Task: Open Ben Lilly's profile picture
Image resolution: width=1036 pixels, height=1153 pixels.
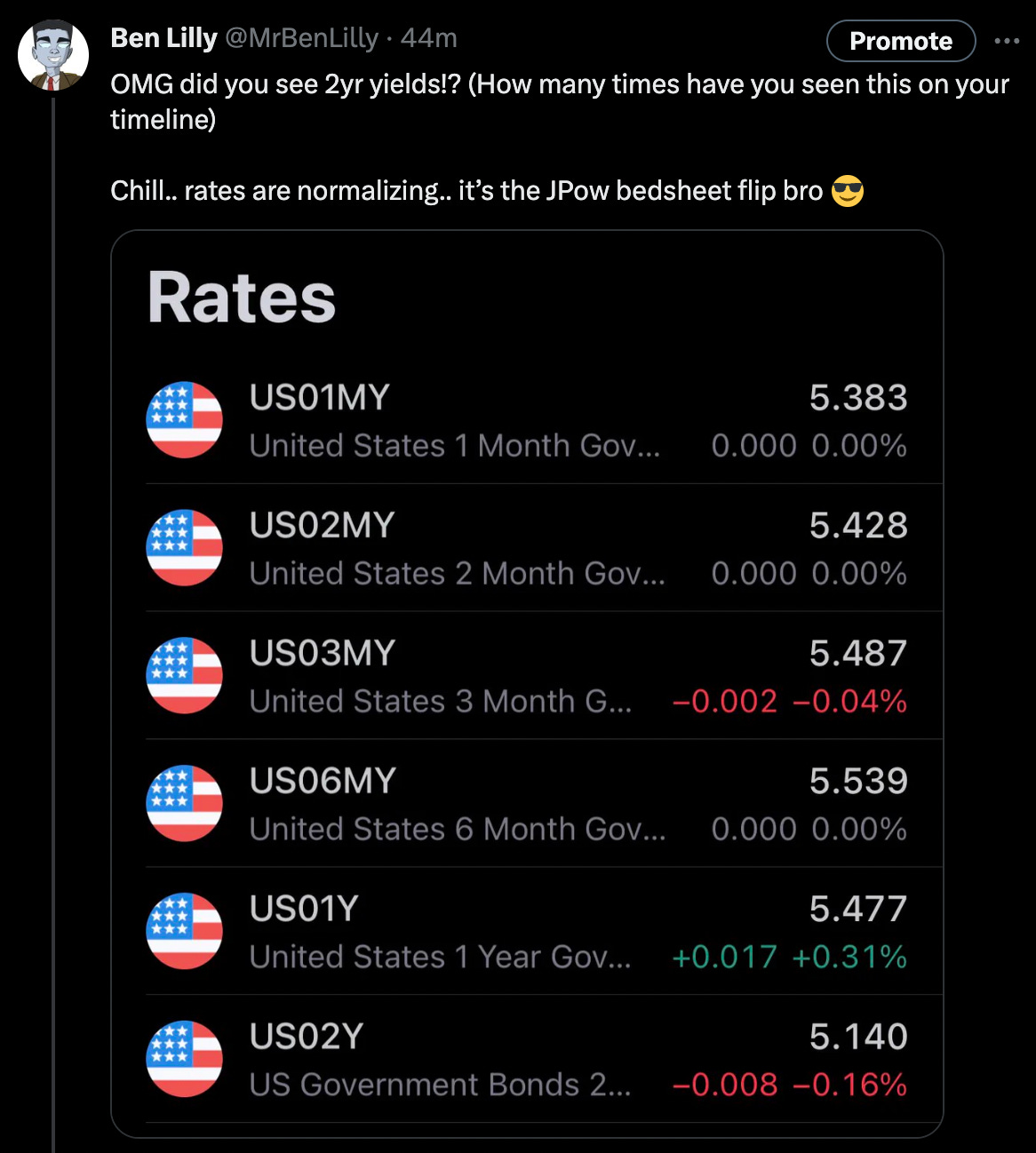Action: point(53,56)
